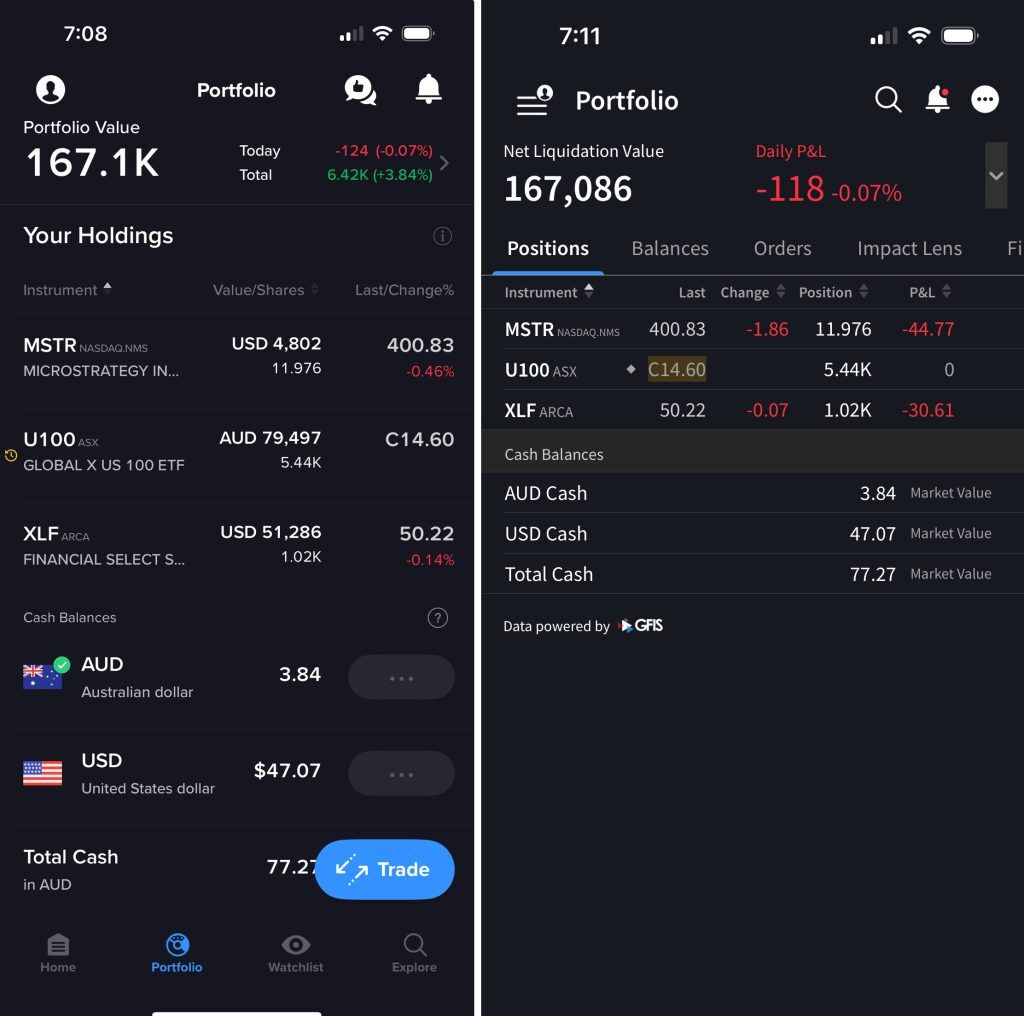Viewport: 1024px width, 1016px height.
Task: Switch to the Balances tab
Action: pos(670,249)
